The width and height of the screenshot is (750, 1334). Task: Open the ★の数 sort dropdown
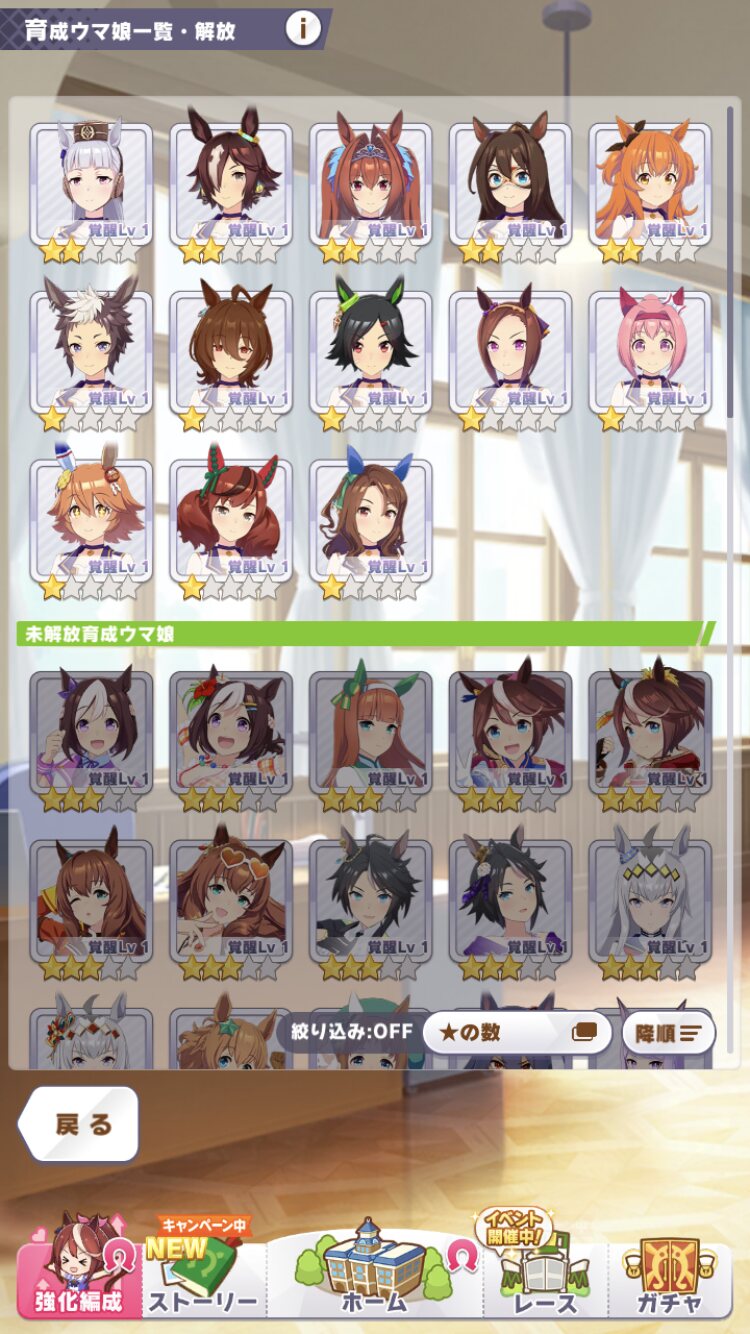pos(516,1032)
